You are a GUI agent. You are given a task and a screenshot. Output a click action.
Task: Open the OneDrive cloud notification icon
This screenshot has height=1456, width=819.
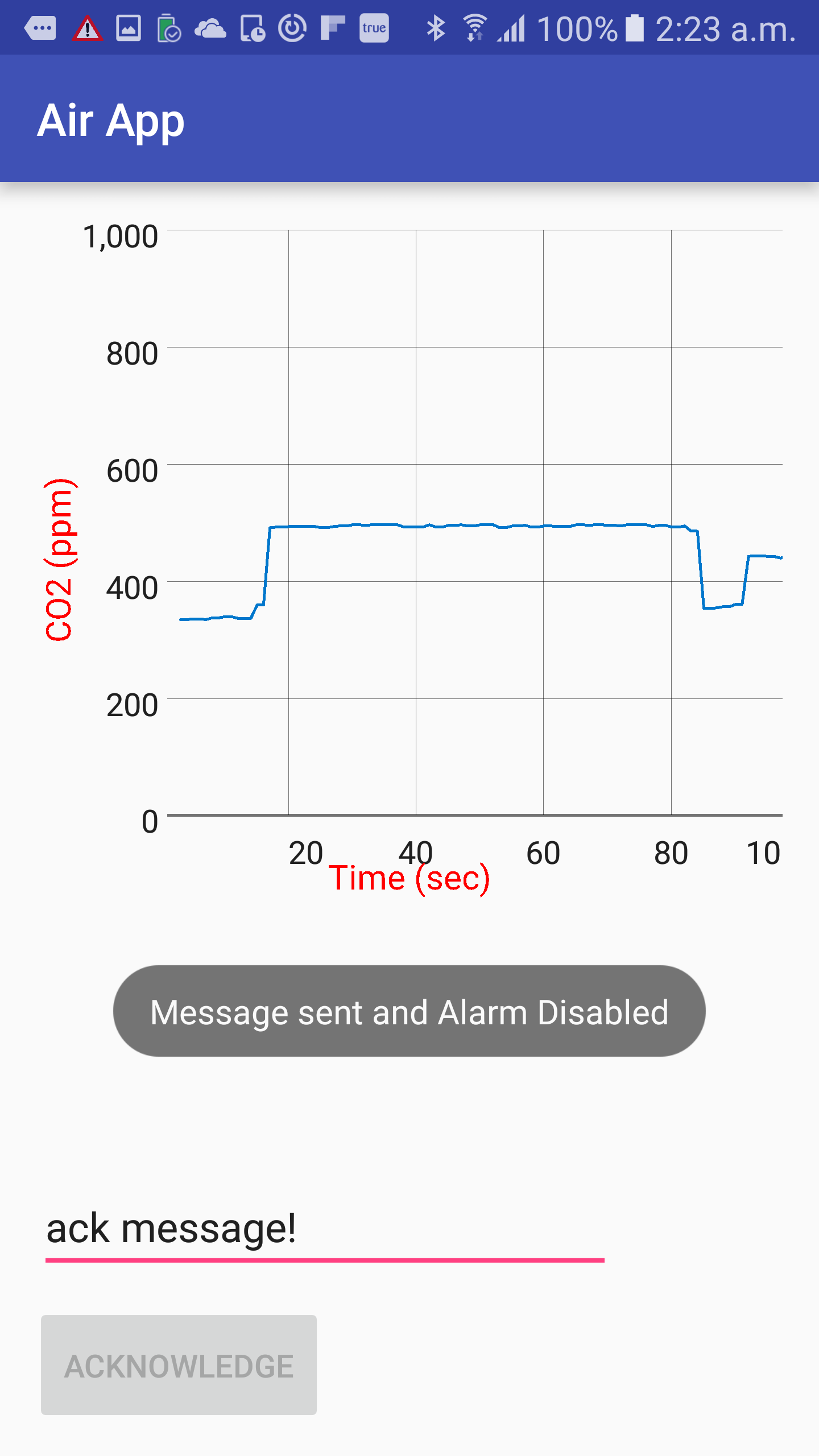click(x=209, y=28)
